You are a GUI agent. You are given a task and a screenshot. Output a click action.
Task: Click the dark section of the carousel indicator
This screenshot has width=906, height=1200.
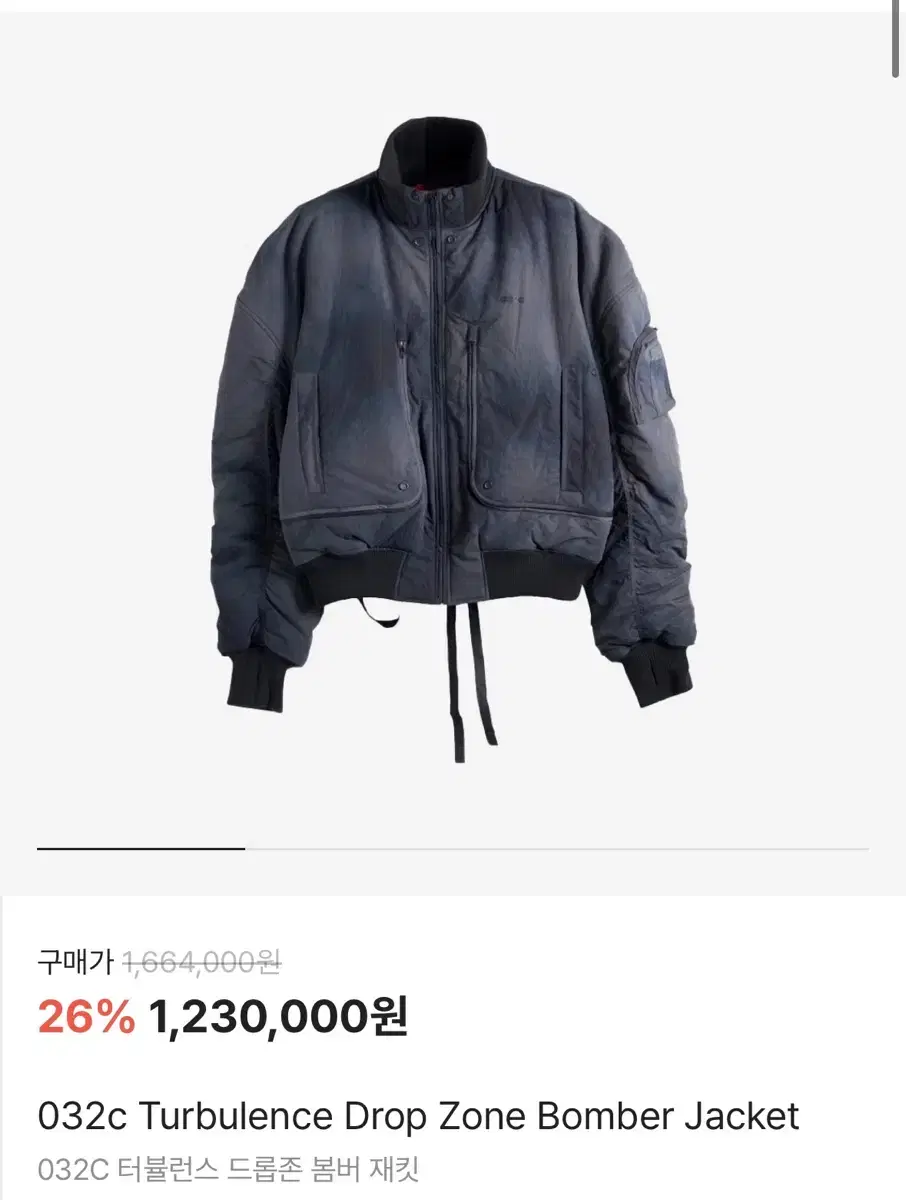coord(140,843)
